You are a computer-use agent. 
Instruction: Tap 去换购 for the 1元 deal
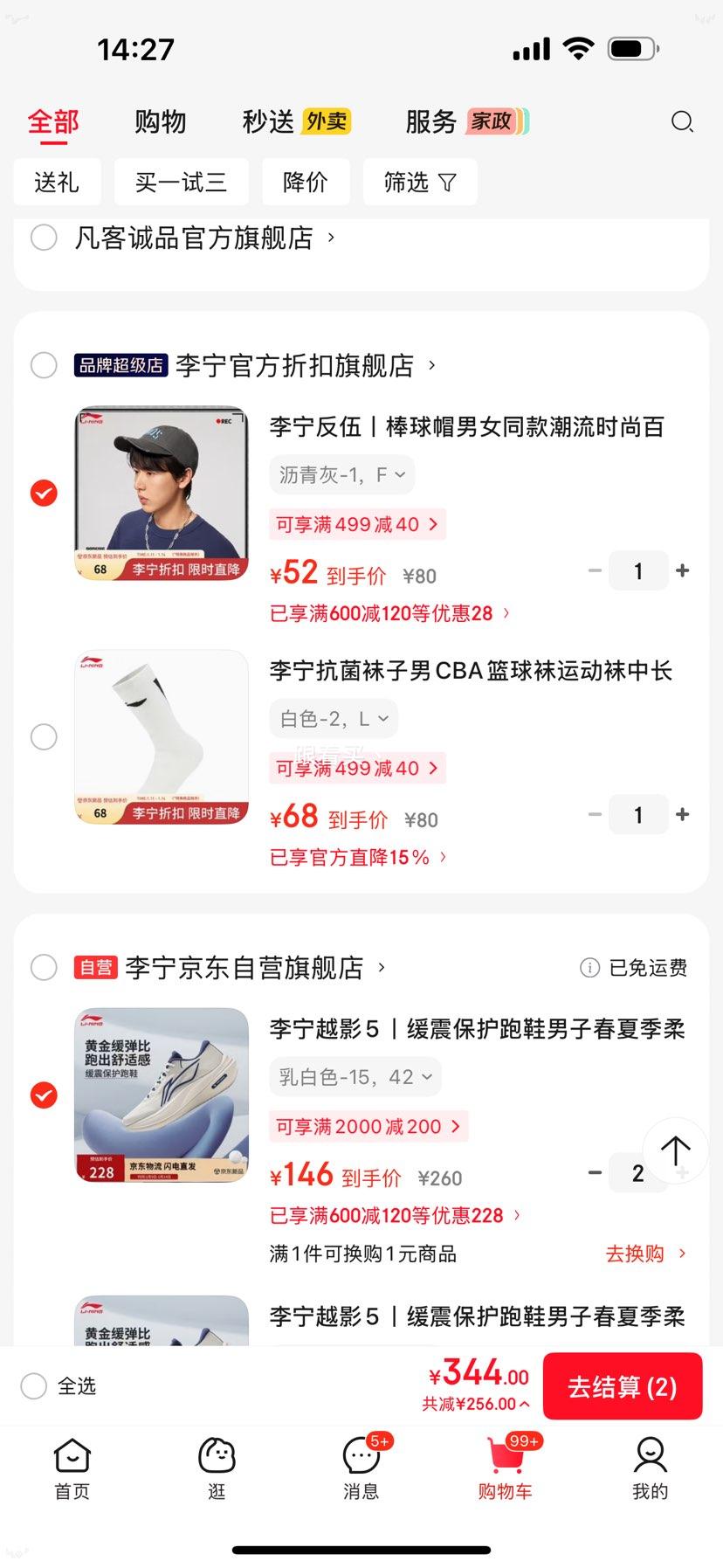click(x=645, y=1254)
